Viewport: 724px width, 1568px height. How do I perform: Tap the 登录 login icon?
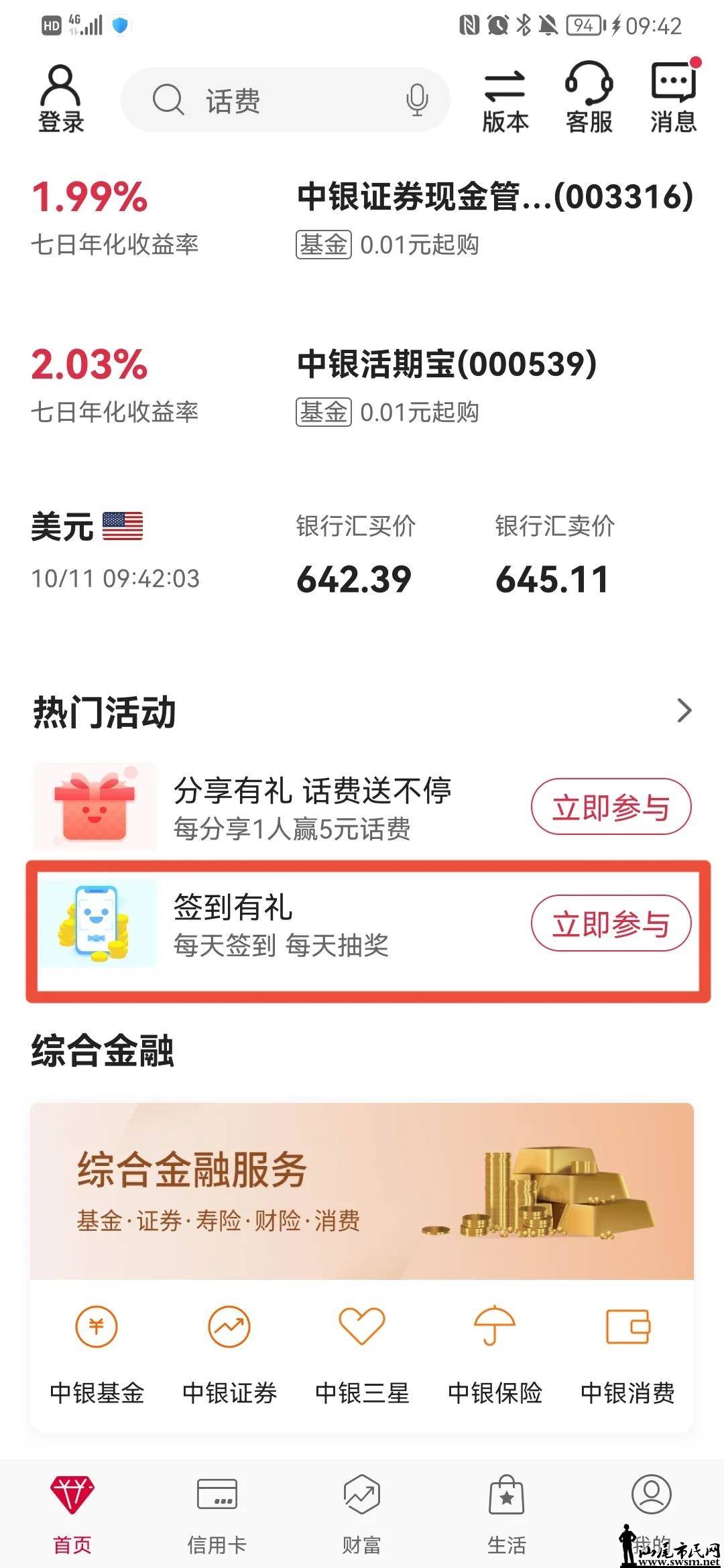point(60,99)
